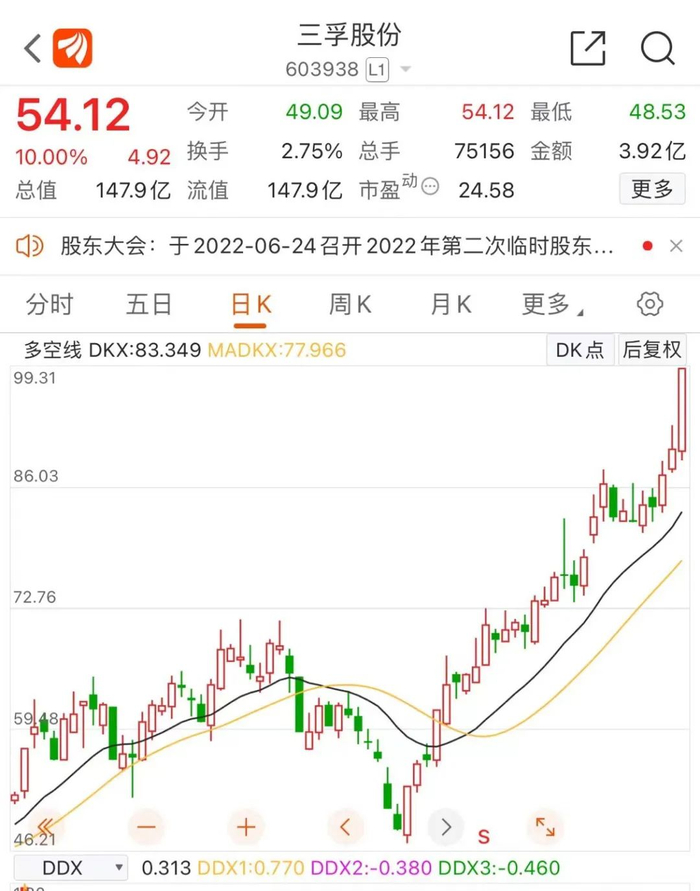Zoom in the K-line chart
This screenshot has height=891, width=700.
pos(246,827)
